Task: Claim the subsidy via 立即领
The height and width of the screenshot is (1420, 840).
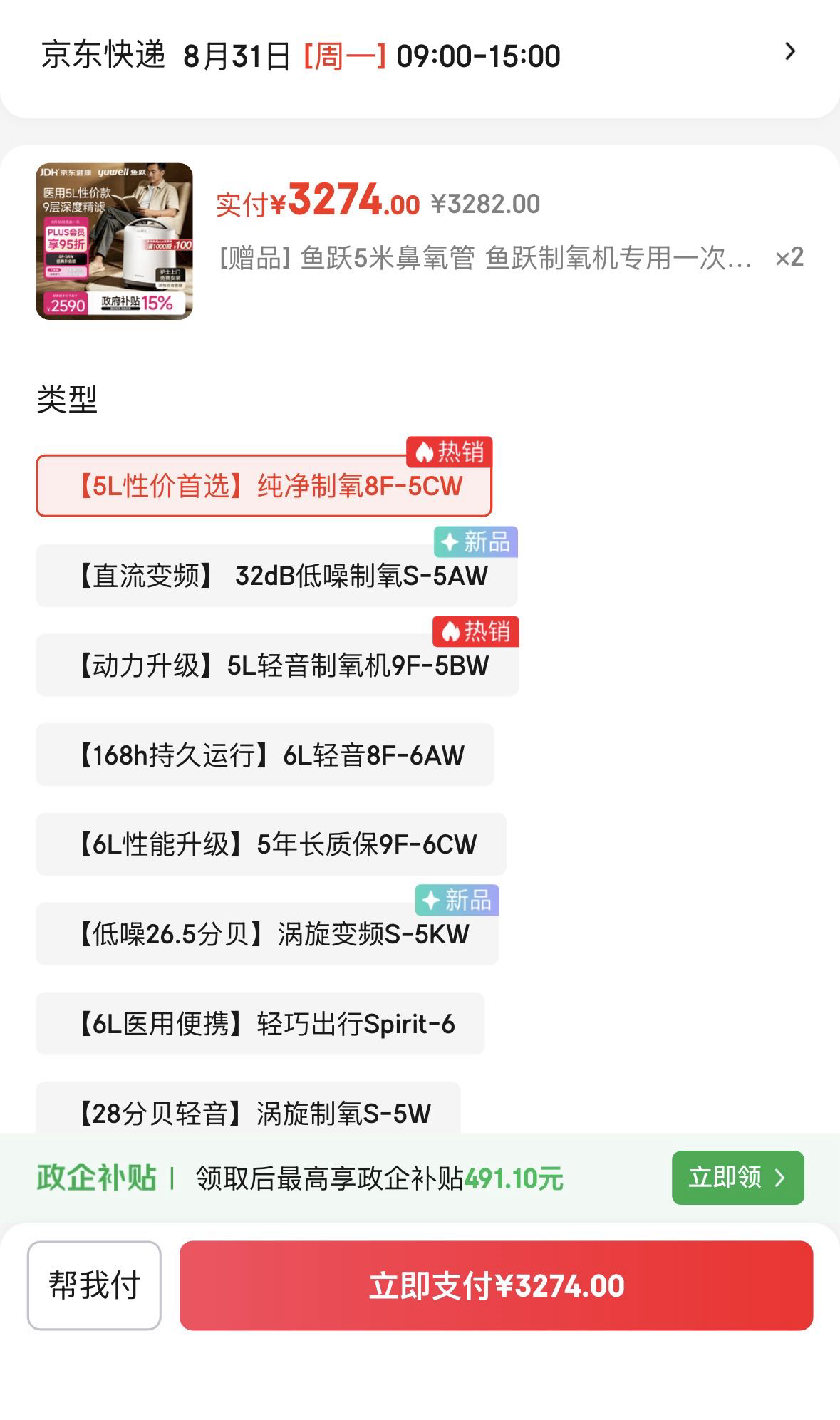Action: pyautogui.click(x=737, y=1178)
